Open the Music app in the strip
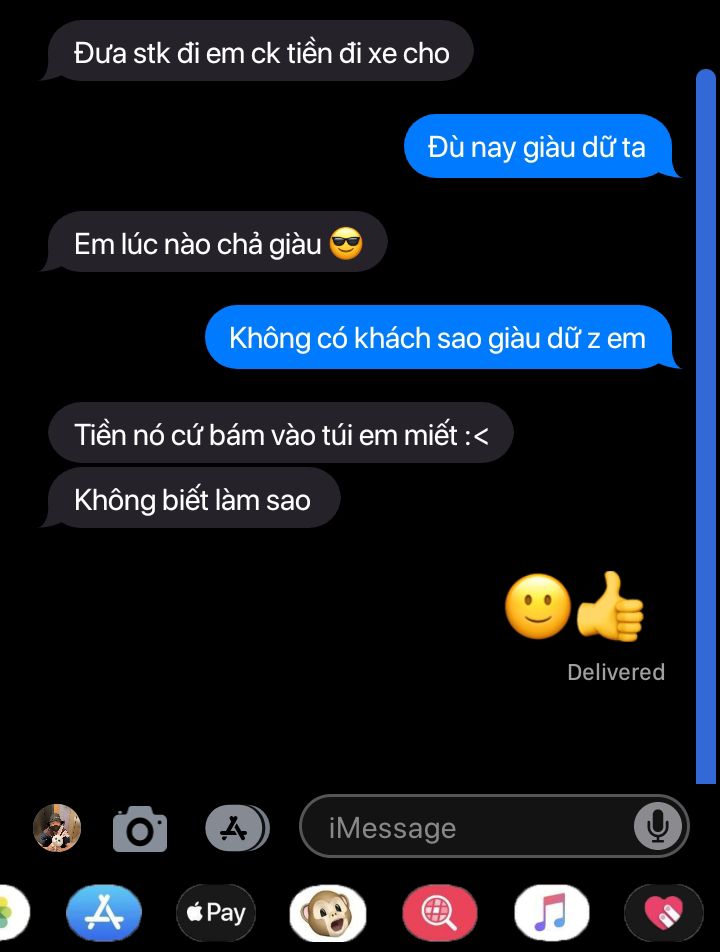 click(x=551, y=913)
